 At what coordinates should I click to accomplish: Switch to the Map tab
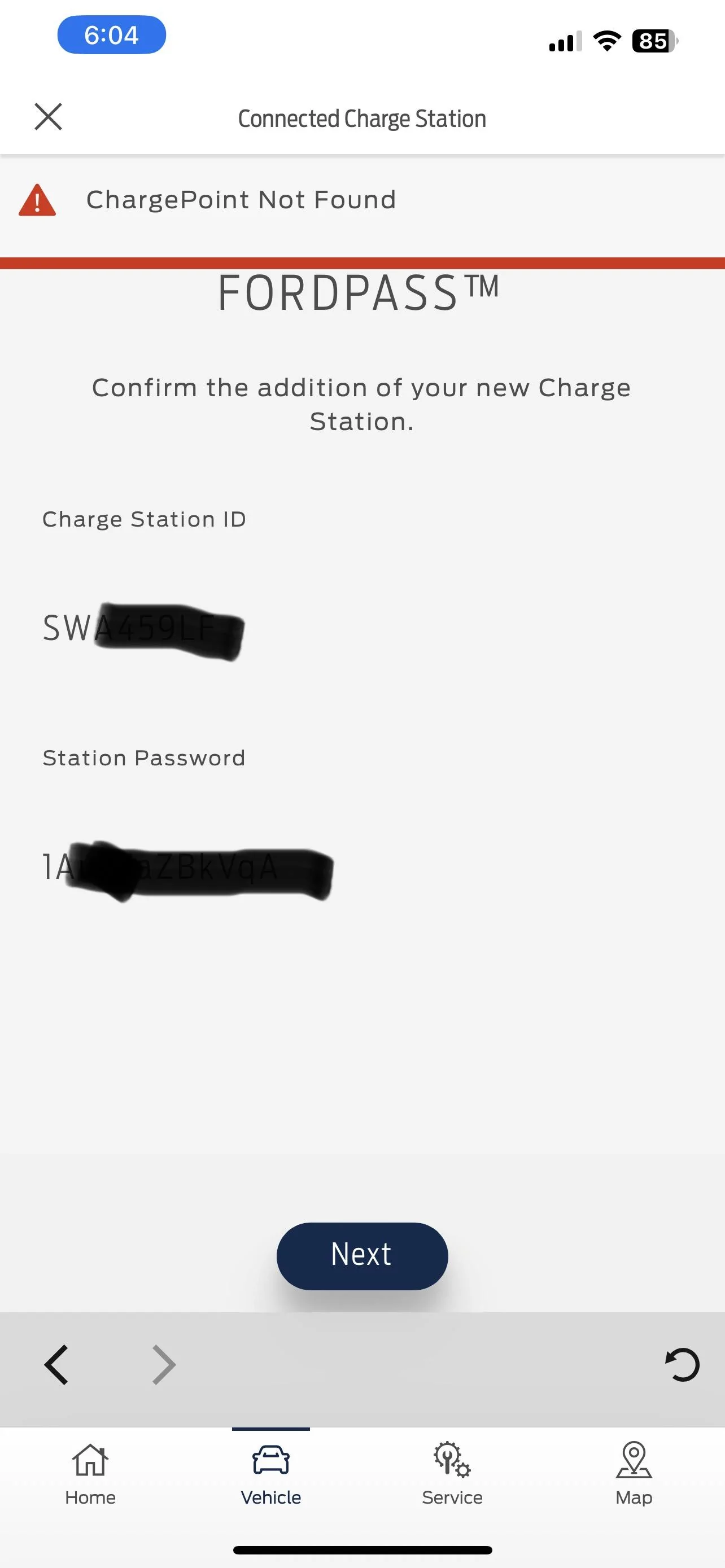click(633, 1473)
